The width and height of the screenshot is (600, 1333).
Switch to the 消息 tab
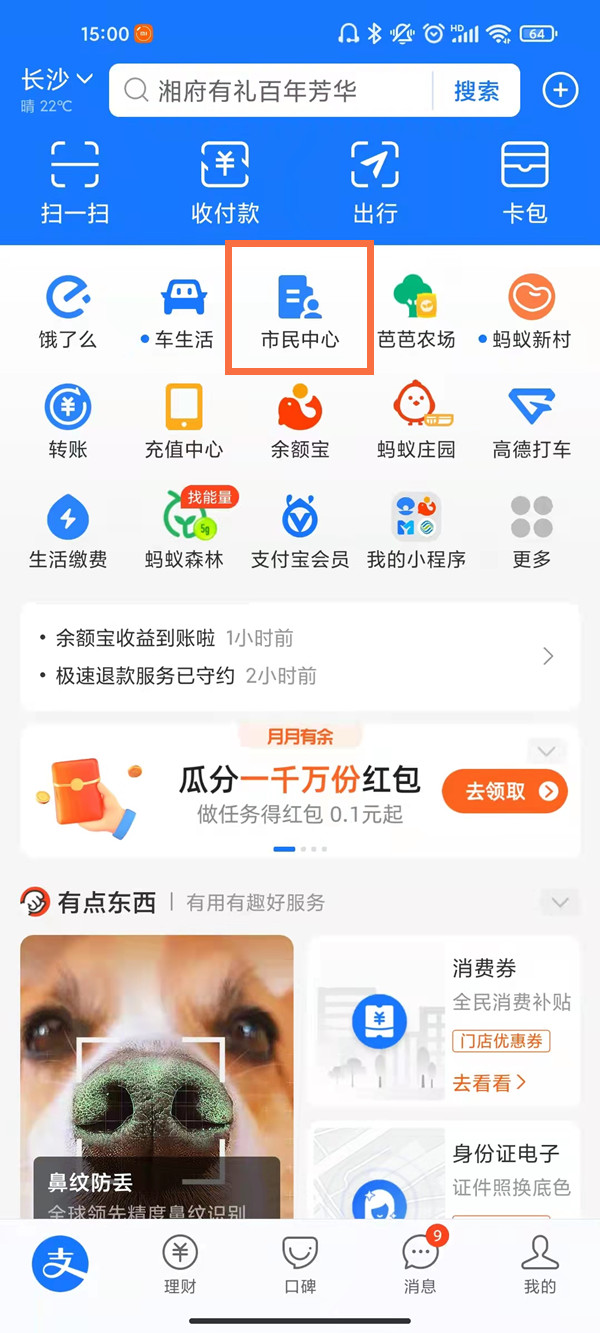tap(420, 1263)
